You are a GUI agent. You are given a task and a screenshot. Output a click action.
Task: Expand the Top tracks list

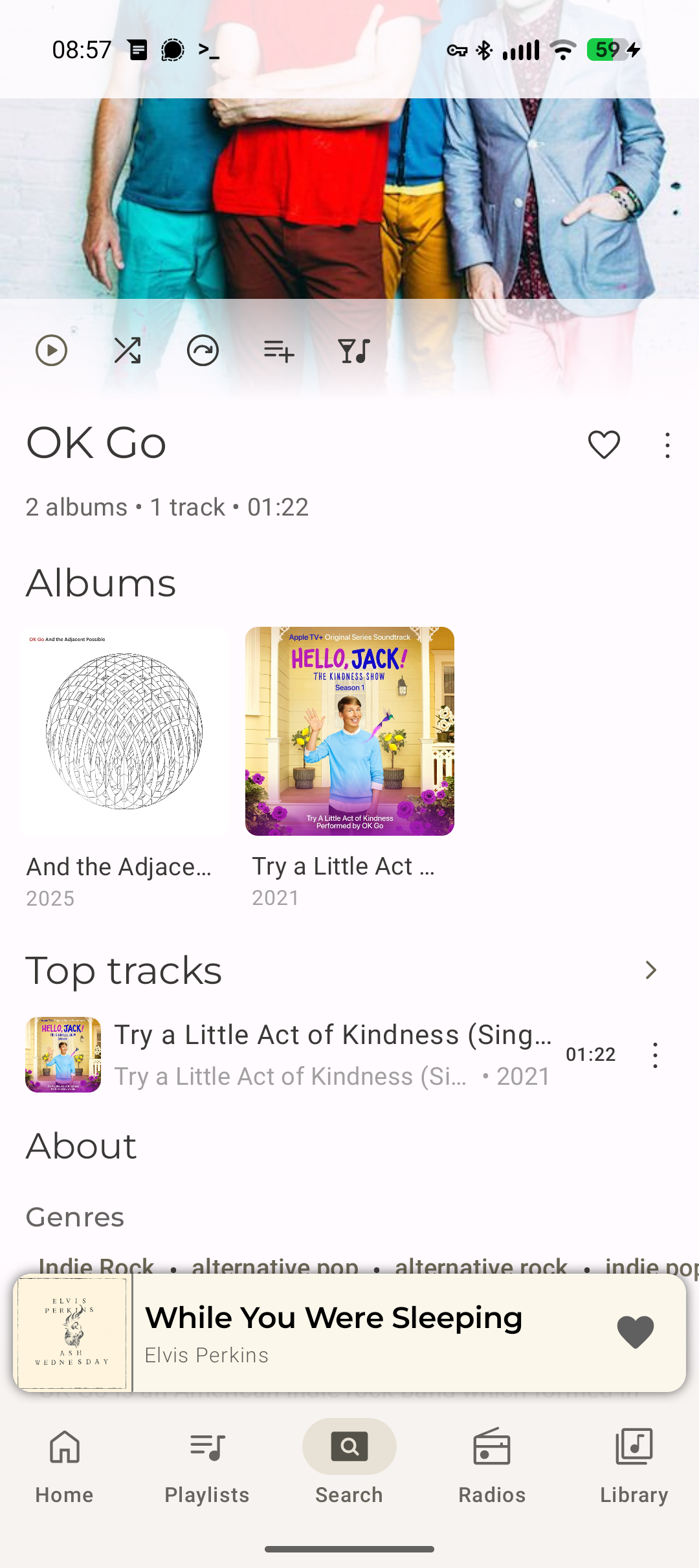click(x=650, y=970)
